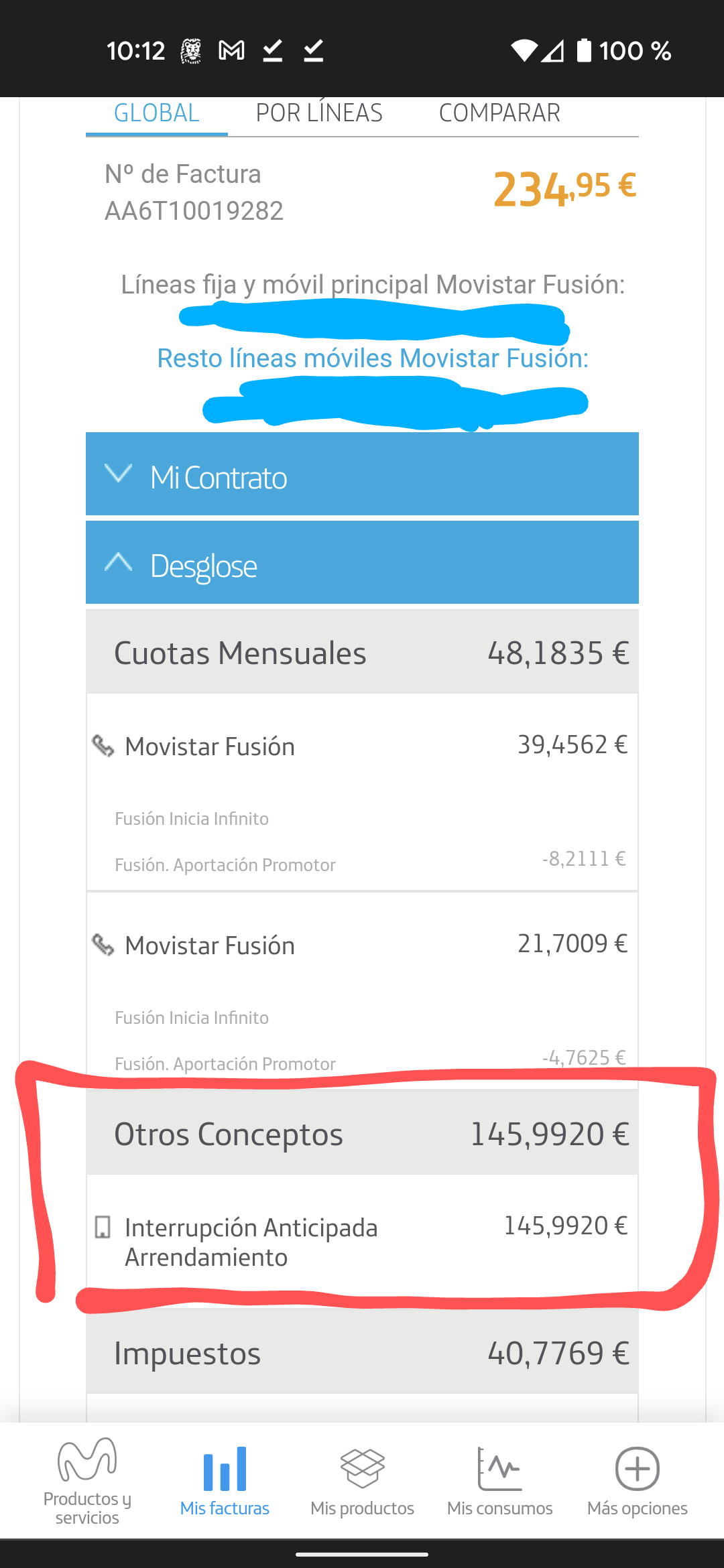Tap the Resto líneas móviles Movistar Fusión link

(x=373, y=358)
